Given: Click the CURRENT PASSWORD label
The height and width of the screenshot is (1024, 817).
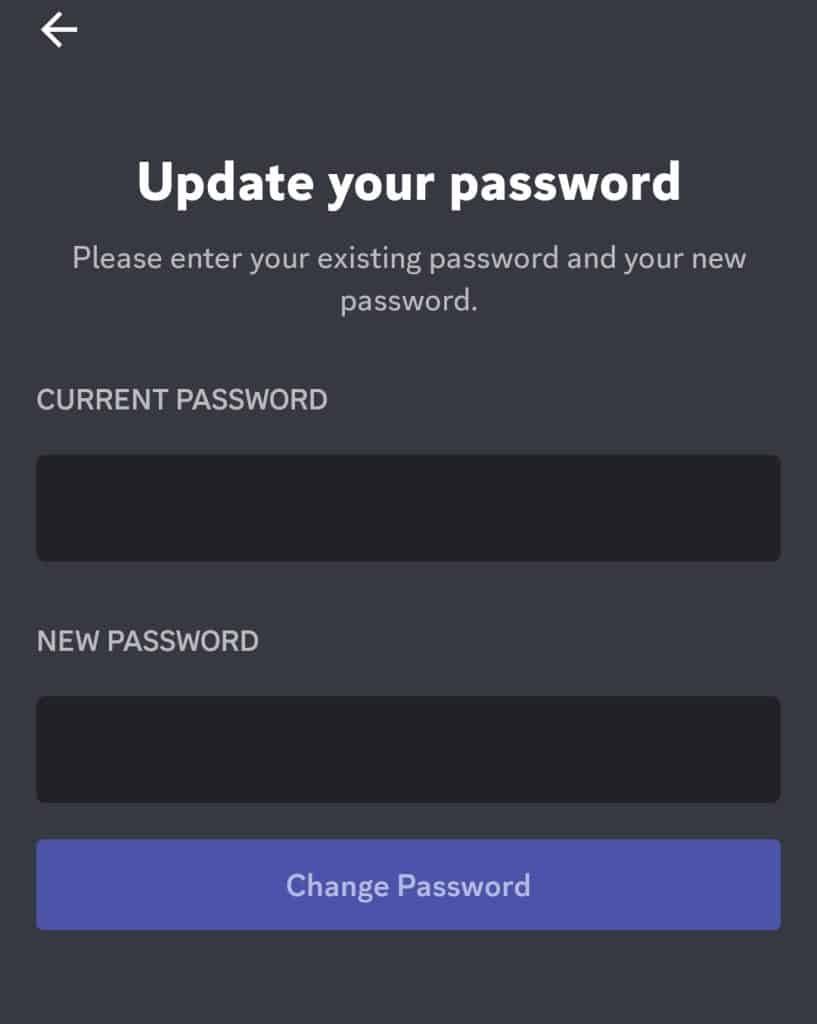Looking at the screenshot, I should [181, 399].
